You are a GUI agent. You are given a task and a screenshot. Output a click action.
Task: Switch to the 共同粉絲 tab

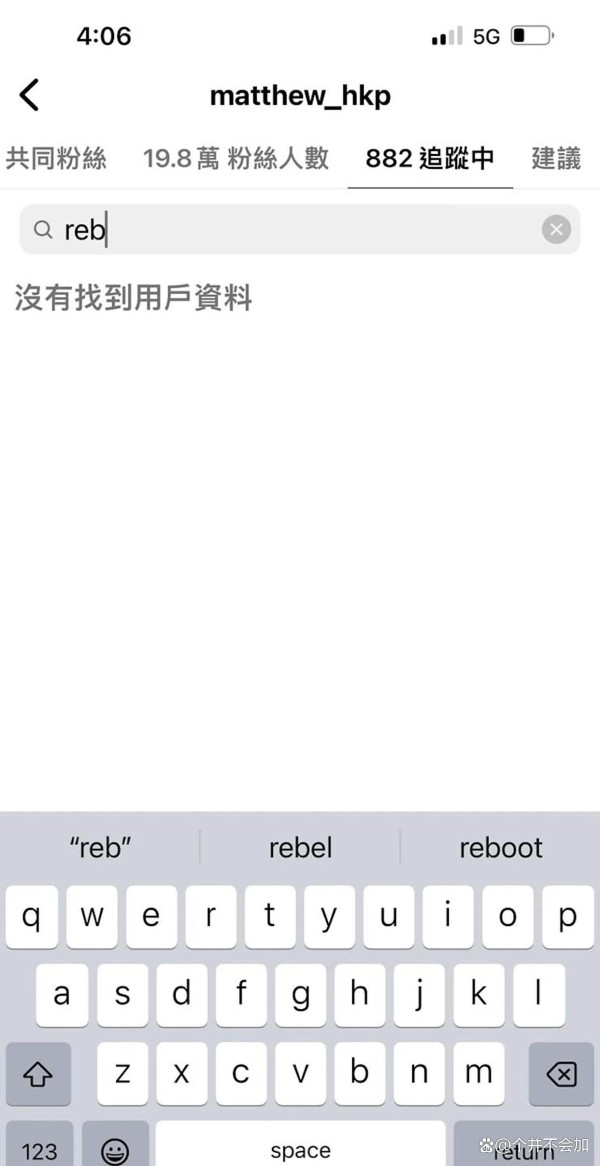pos(56,158)
